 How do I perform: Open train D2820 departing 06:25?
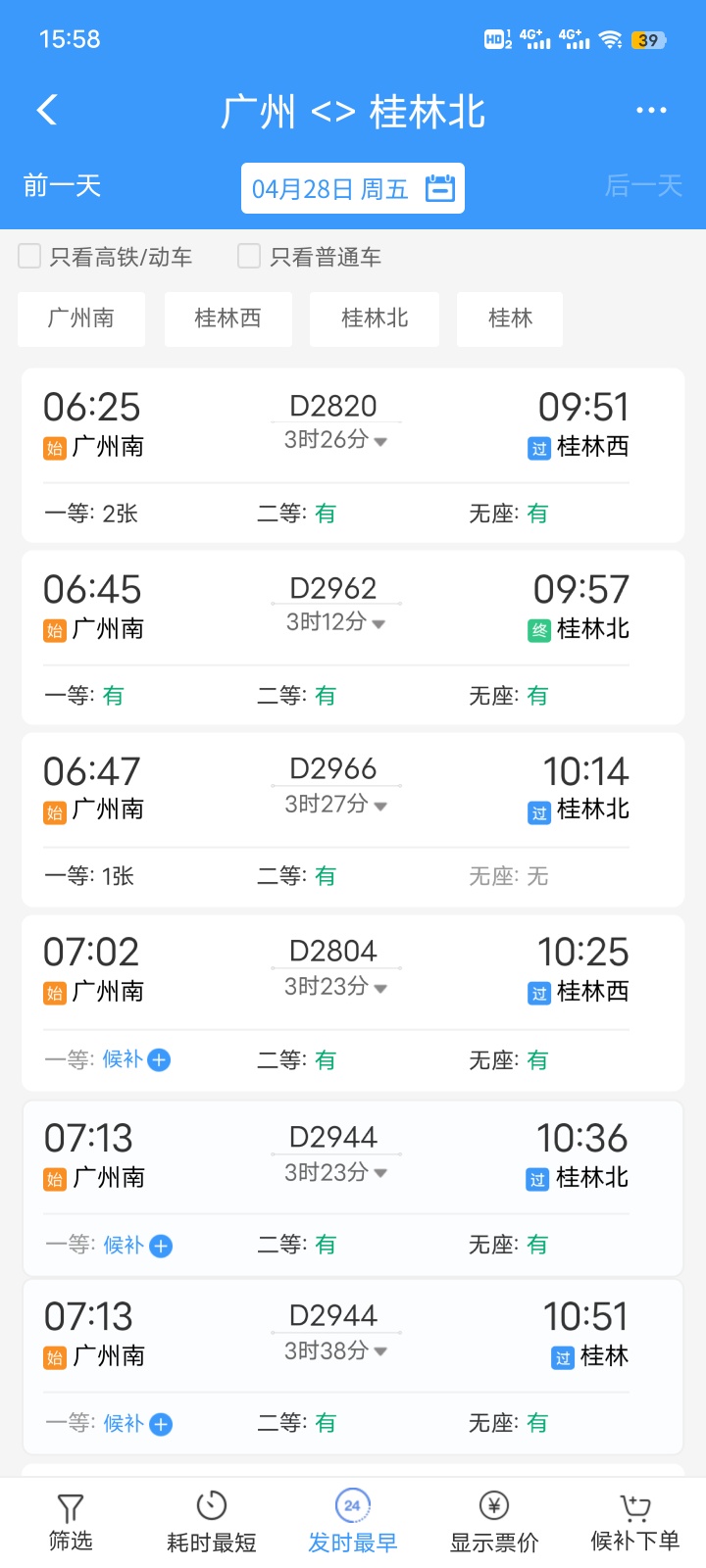pos(353,456)
